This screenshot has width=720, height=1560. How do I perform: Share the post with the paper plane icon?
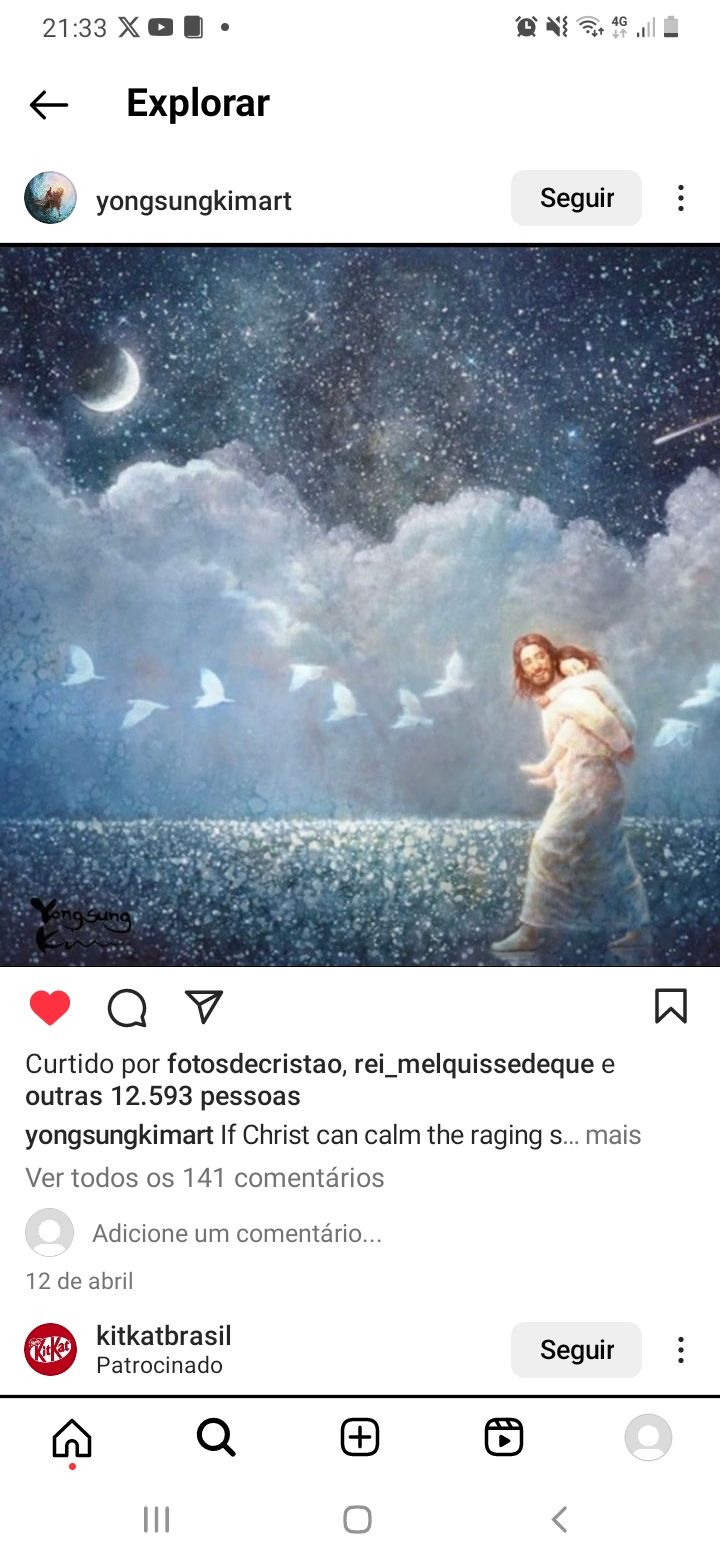(x=204, y=1007)
